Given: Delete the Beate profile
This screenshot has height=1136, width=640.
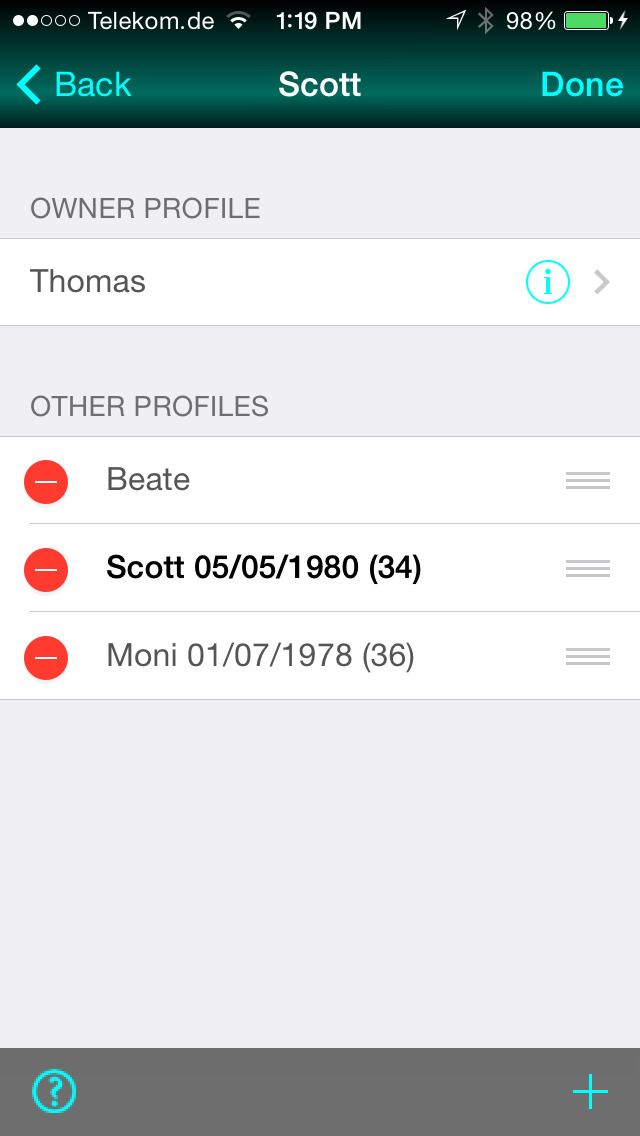Looking at the screenshot, I should [46, 481].
